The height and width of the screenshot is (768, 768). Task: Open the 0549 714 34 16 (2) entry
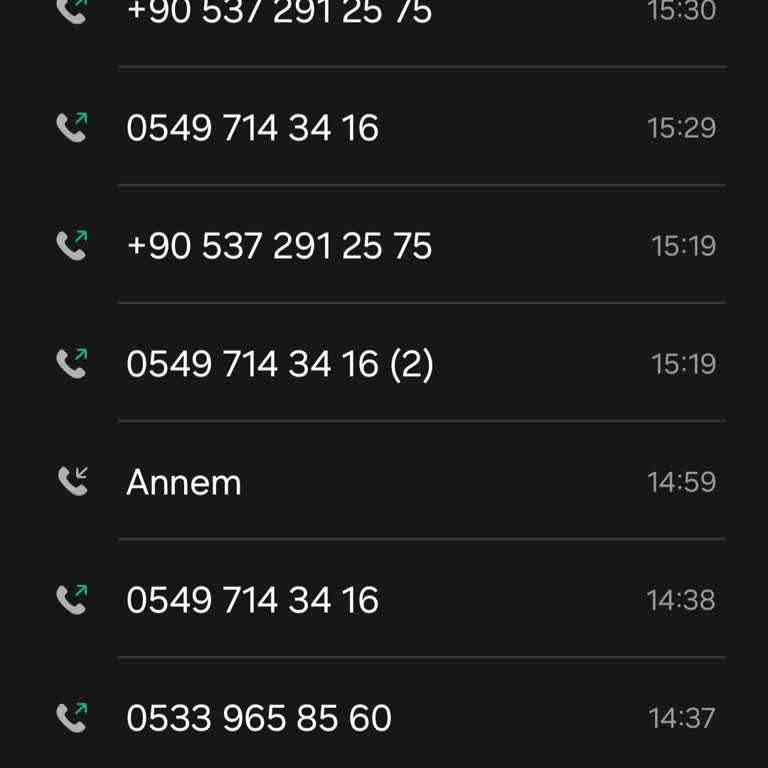[280, 364]
